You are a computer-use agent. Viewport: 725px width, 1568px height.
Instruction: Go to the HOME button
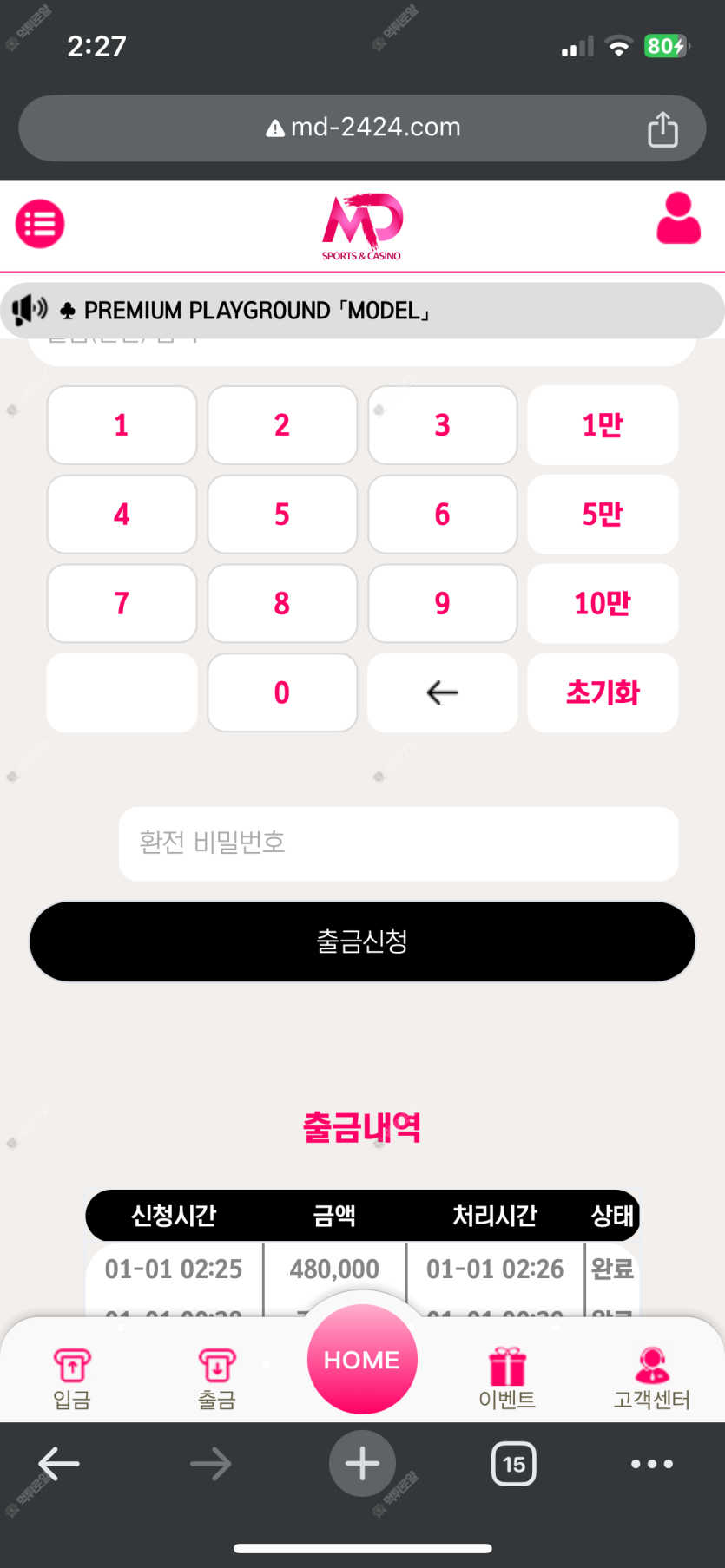362,1360
